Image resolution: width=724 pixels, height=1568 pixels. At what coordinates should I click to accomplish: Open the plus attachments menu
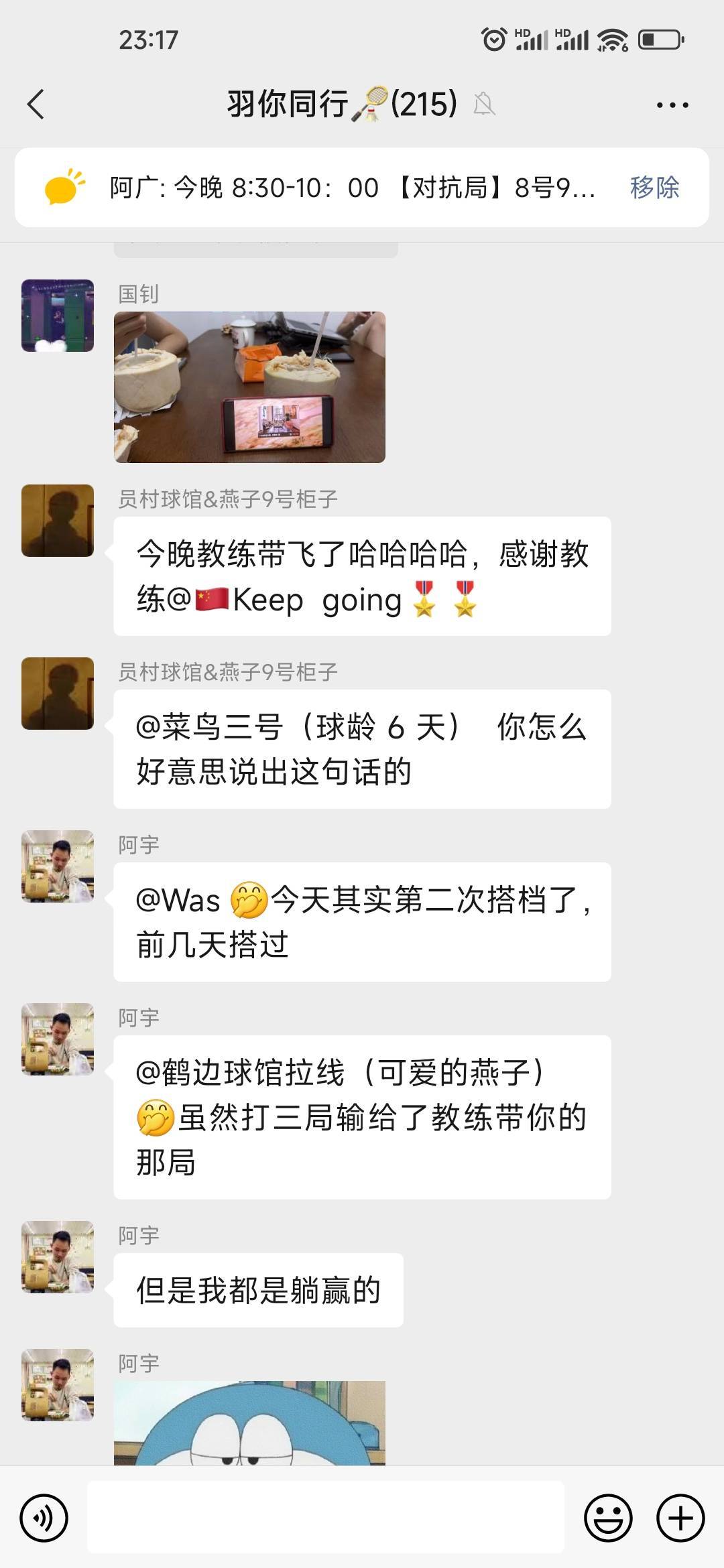(x=680, y=1518)
